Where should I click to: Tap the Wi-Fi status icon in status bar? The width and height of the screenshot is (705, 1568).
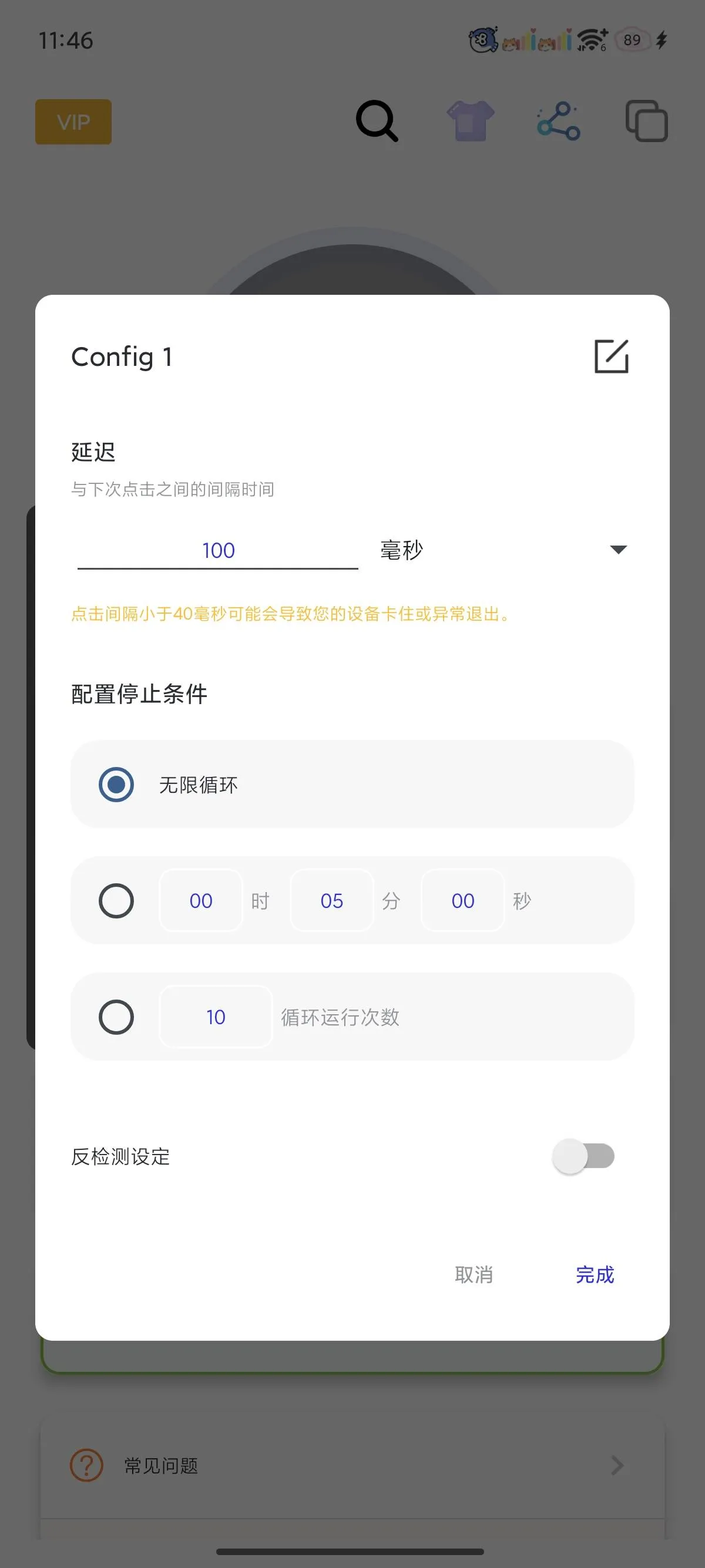[x=589, y=39]
